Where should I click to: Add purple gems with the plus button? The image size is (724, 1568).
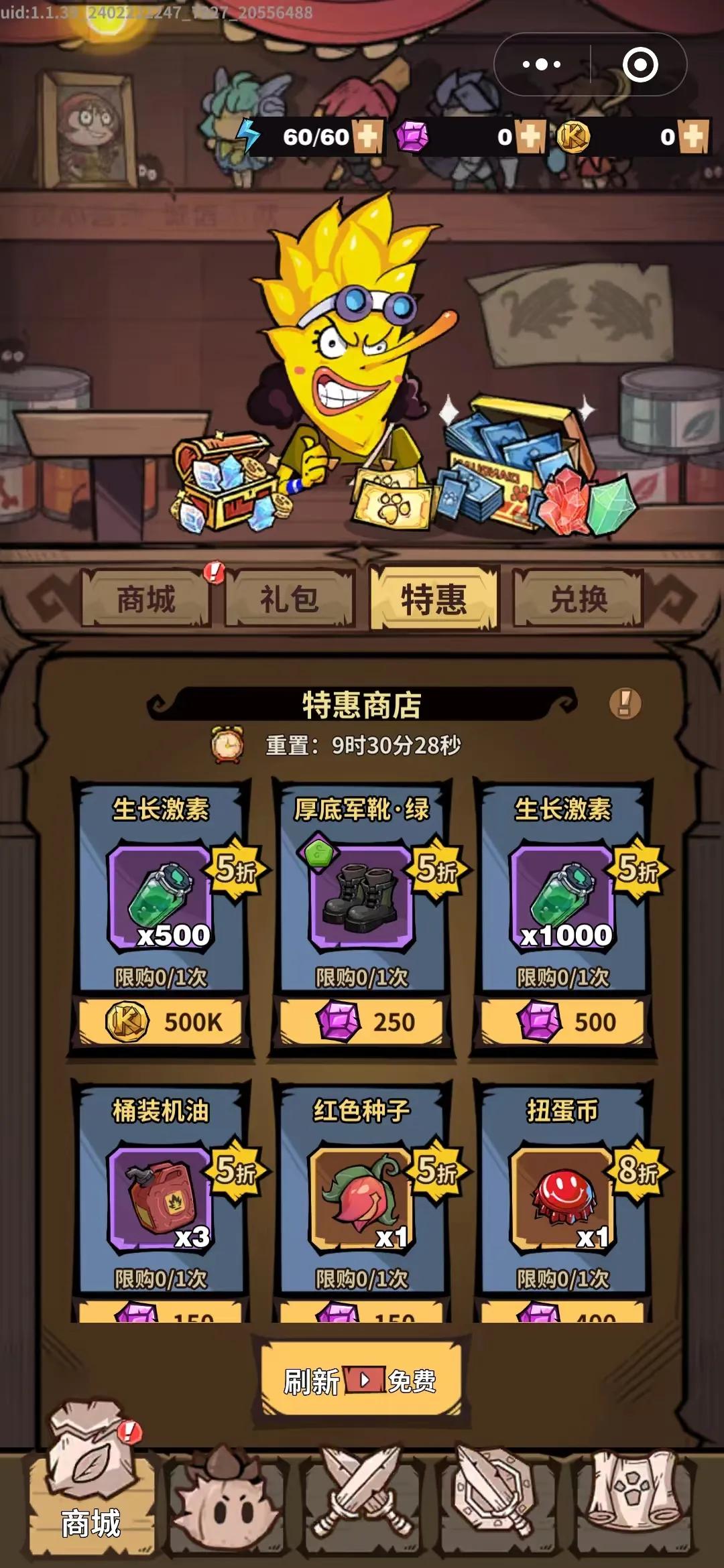530,137
